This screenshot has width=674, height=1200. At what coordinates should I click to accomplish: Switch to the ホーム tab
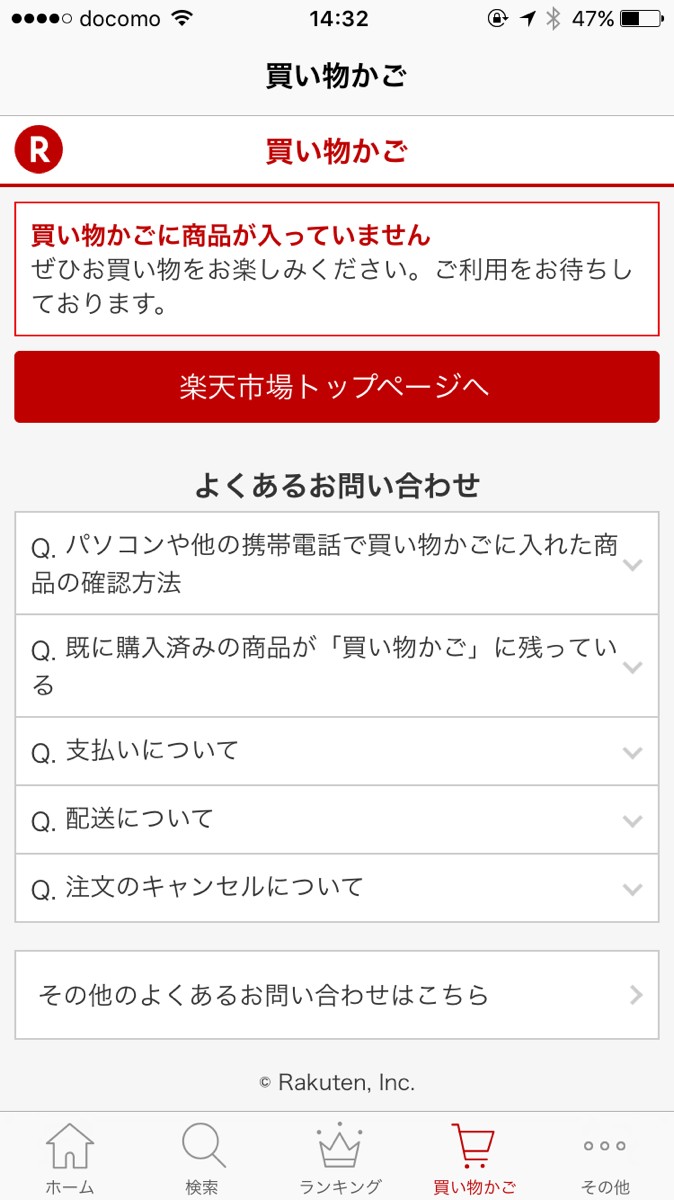(x=70, y=1158)
